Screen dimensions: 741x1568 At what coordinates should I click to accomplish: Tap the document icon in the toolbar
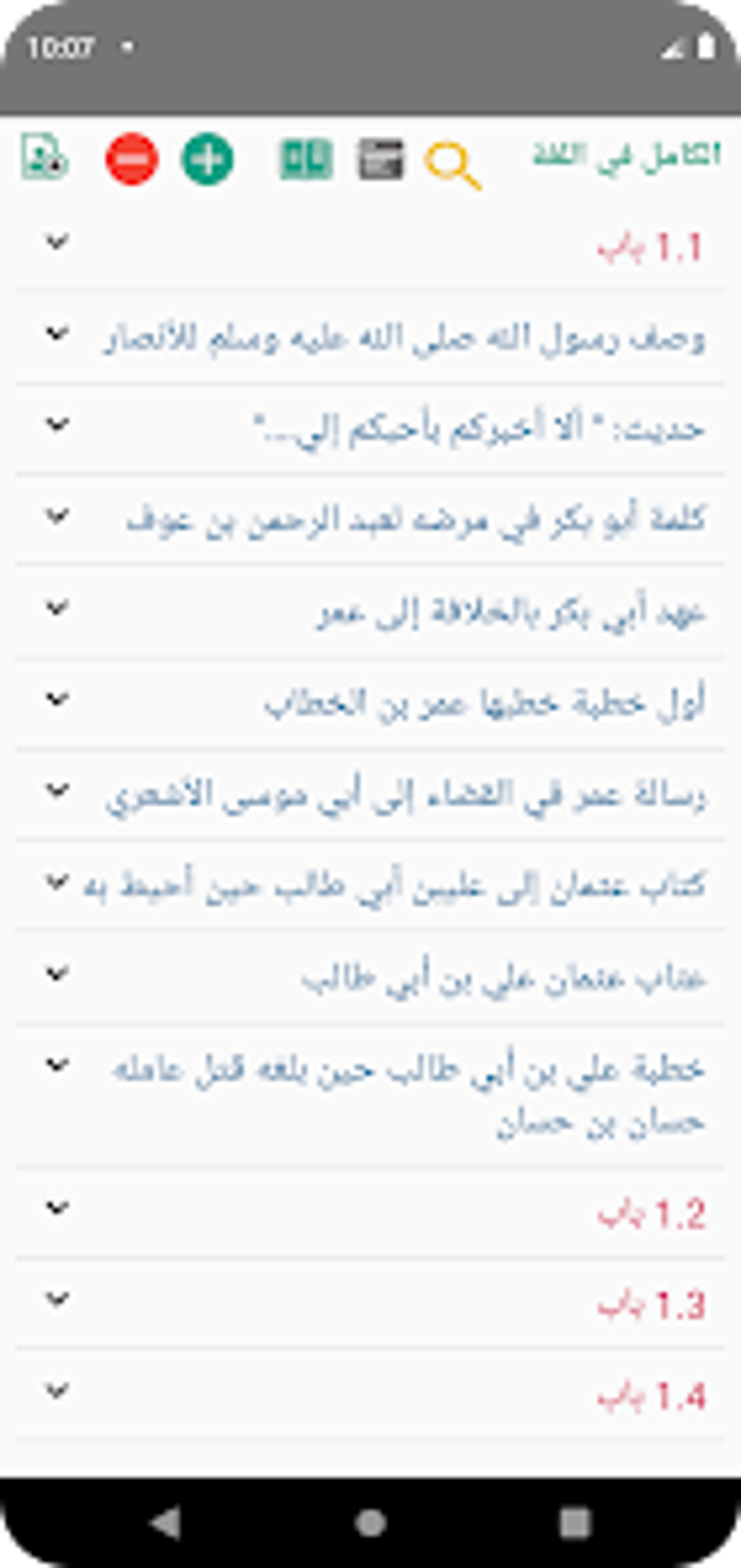coord(44,157)
